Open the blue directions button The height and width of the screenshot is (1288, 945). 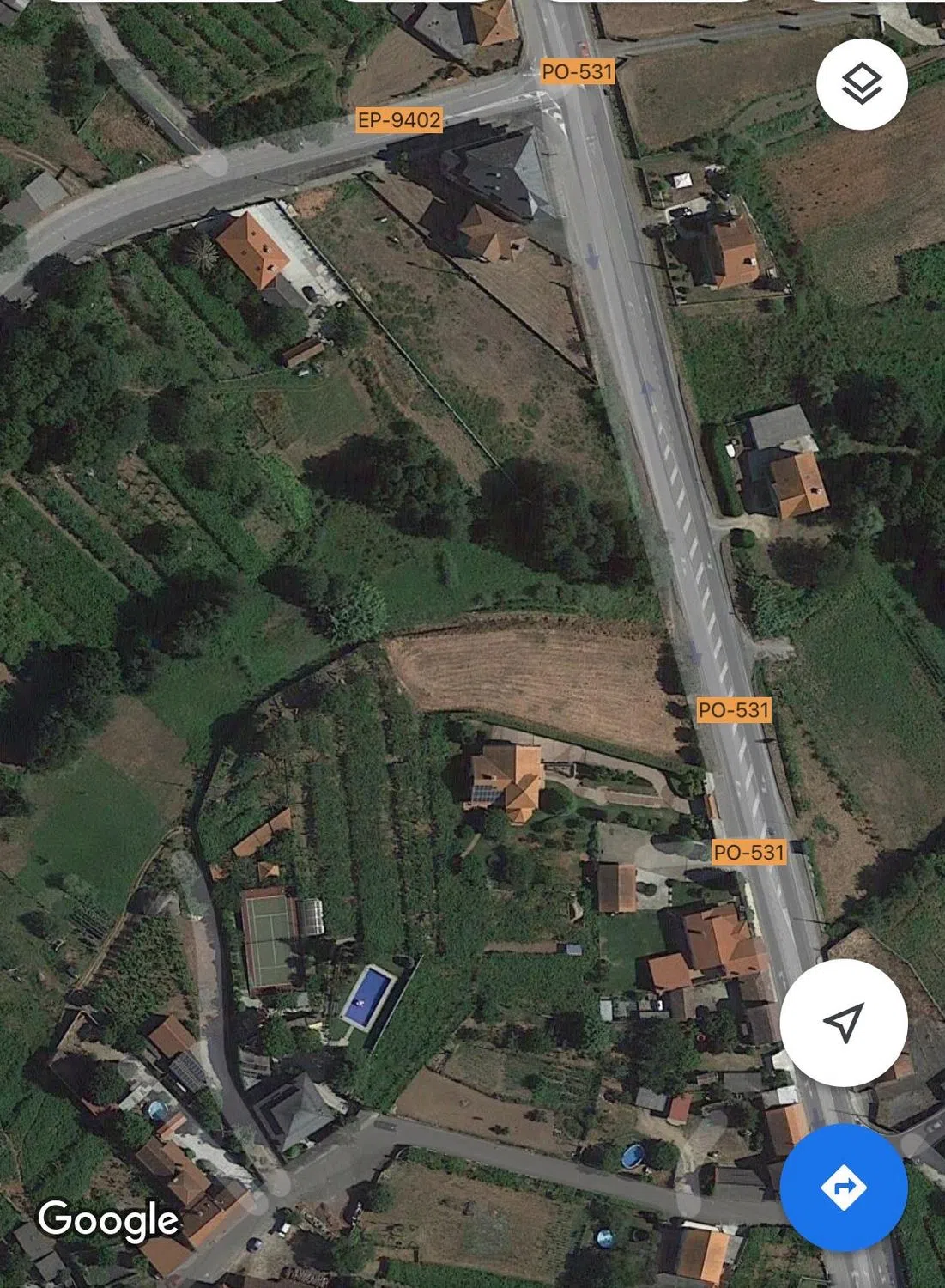843,1188
